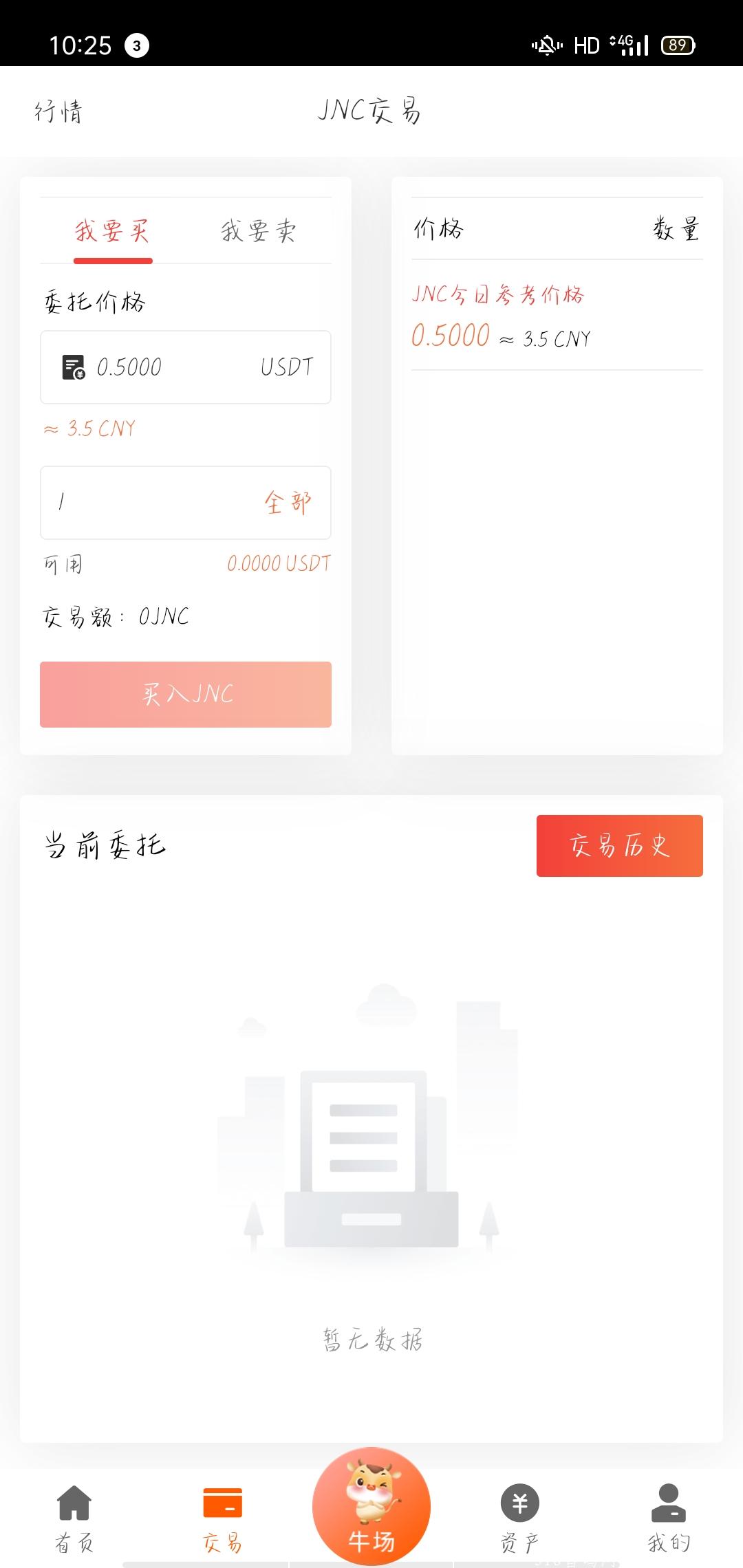743x1568 pixels.
Task: Open 行情 market page
Action: 58,112
